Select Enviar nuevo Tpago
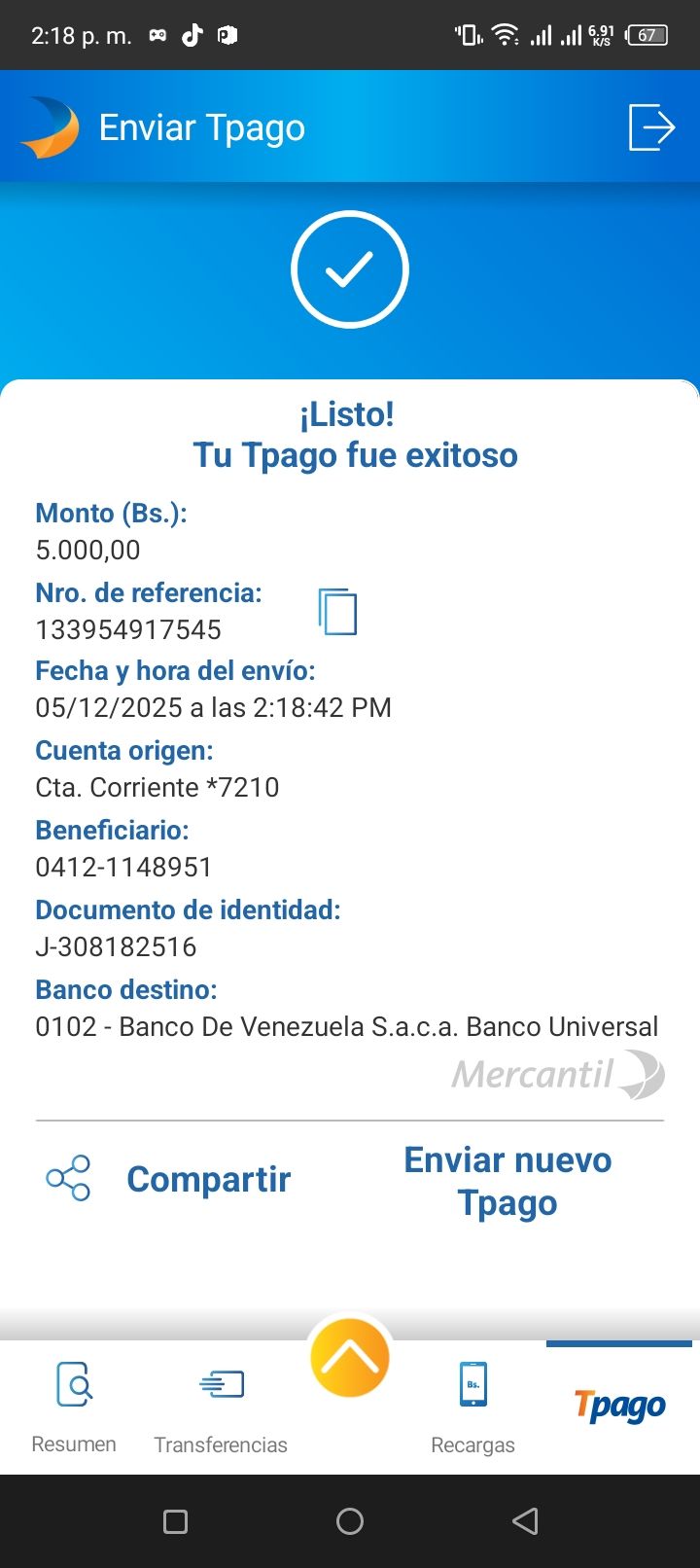This screenshot has height=1568, width=700. 507,1181
